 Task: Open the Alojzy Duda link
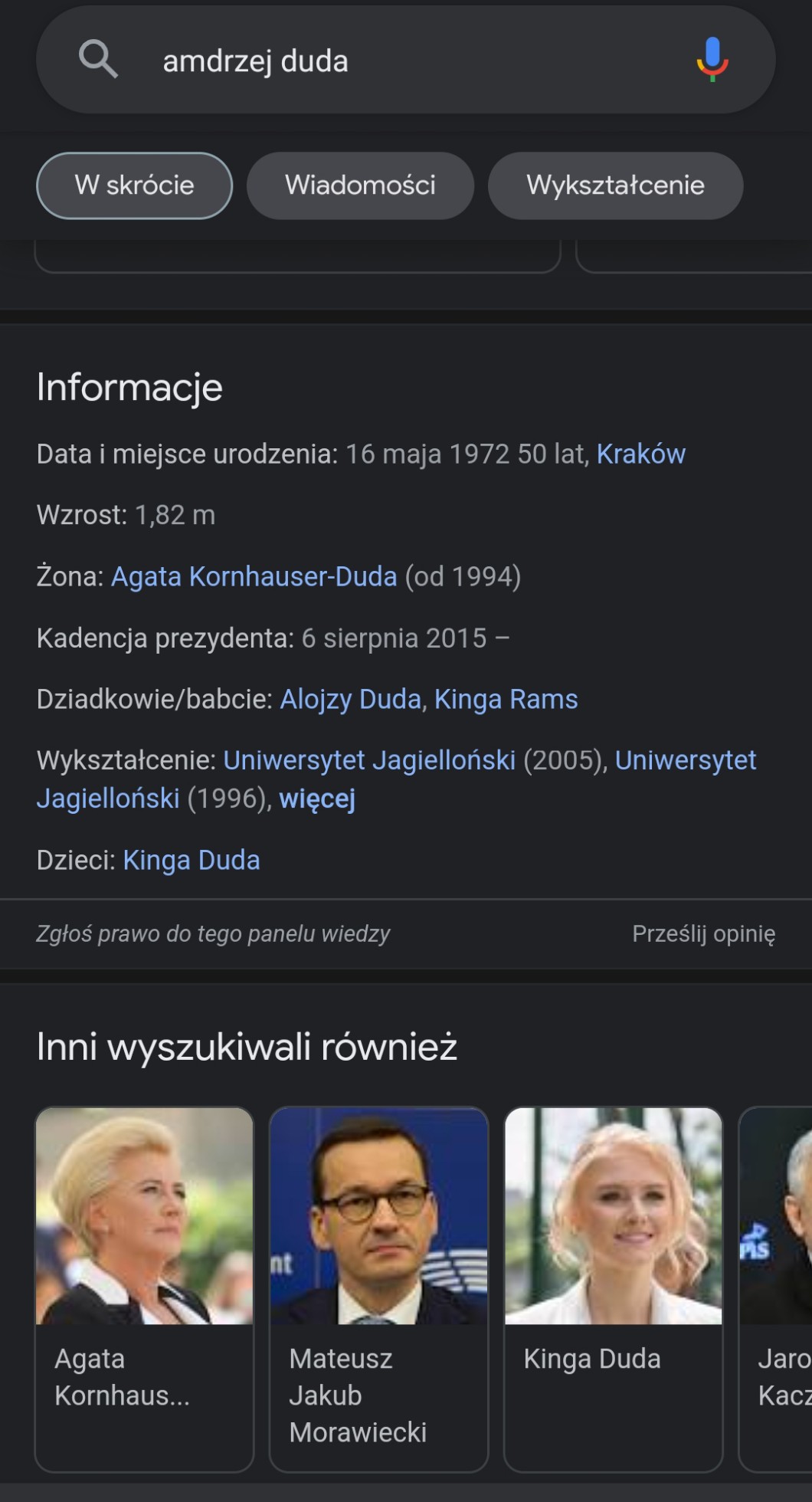tap(350, 699)
